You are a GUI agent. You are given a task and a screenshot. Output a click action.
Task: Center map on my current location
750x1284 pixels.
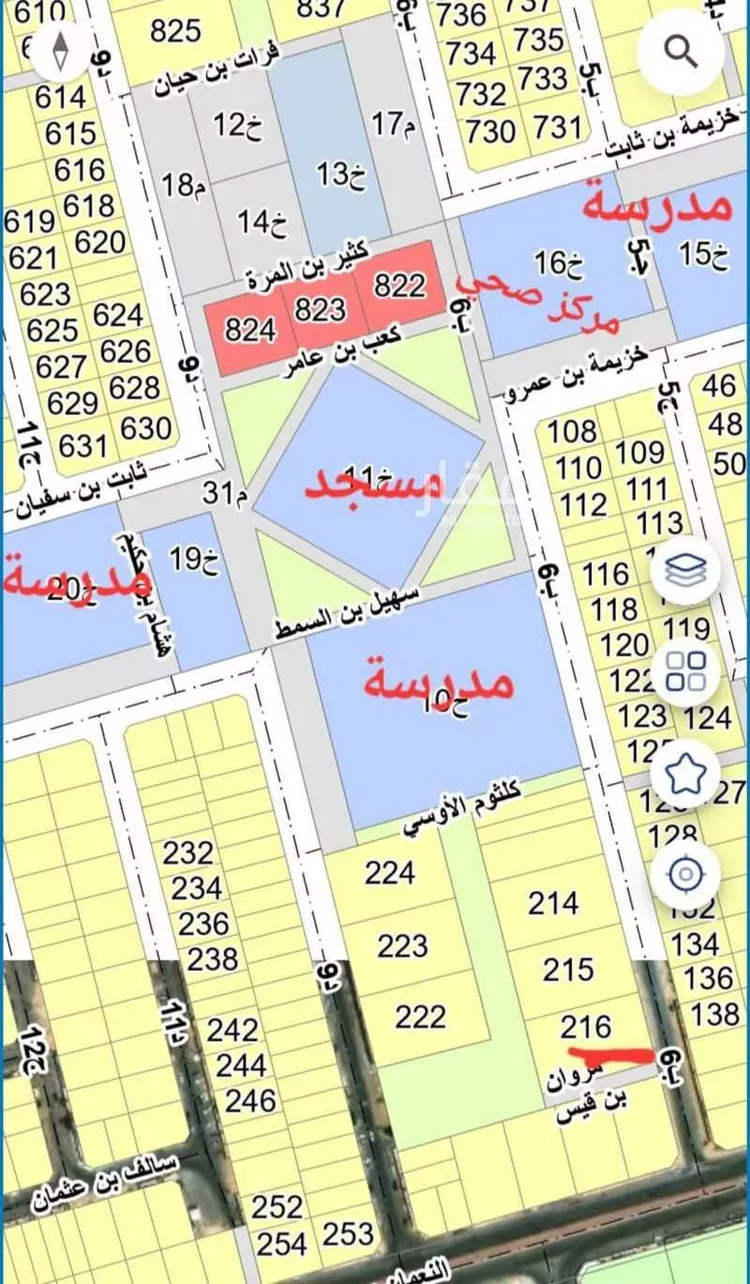[x=685, y=875]
